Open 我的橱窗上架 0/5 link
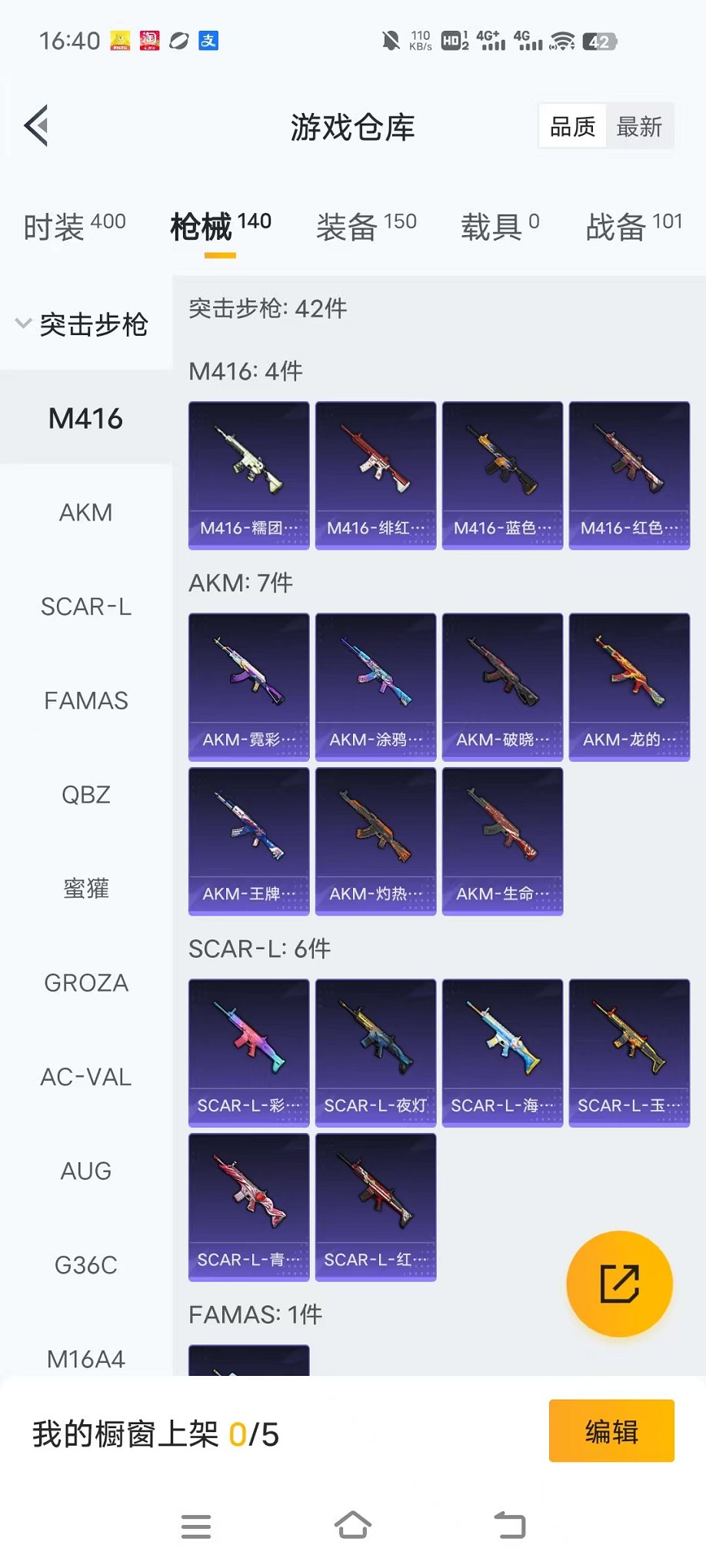The height and width of the screenshot is (1568, 706). point(155,1432)
